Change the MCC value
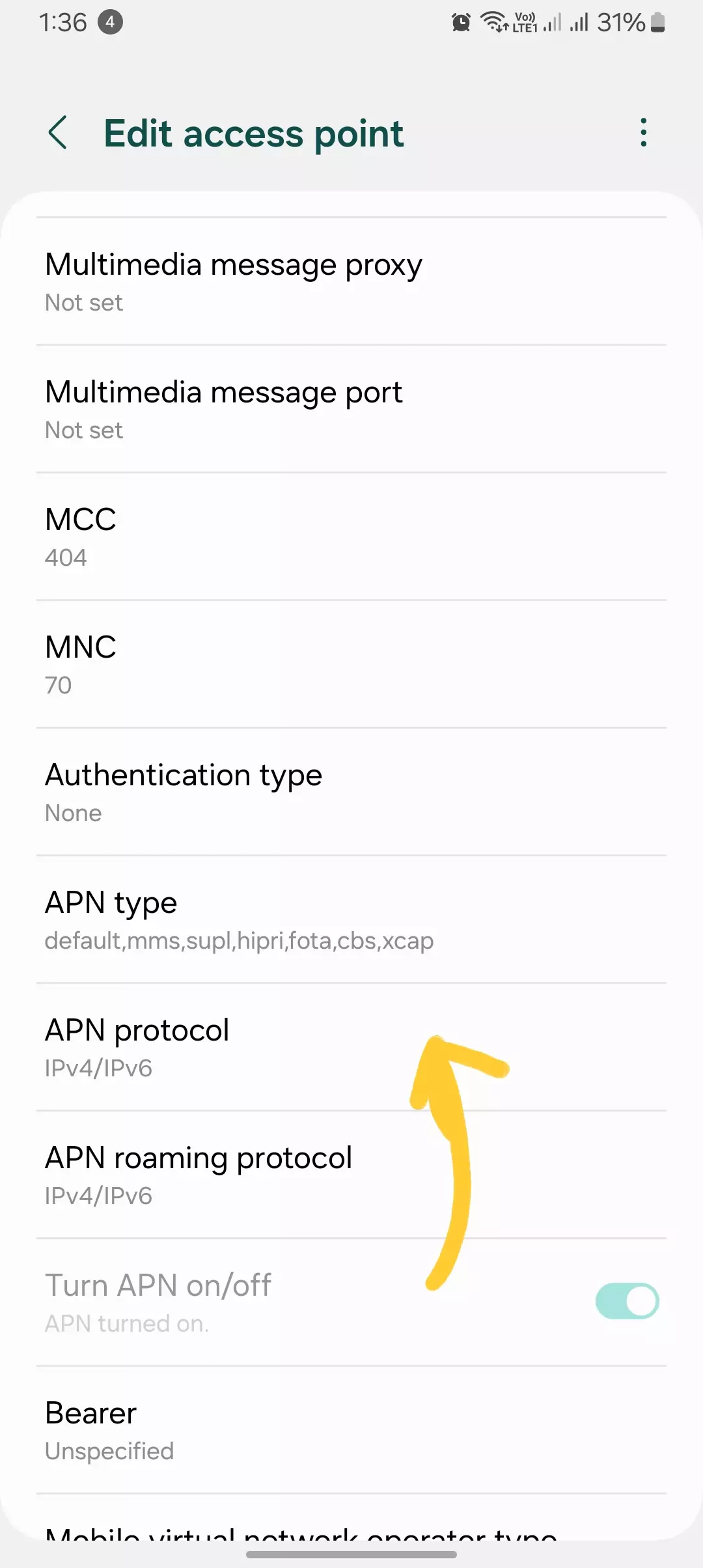This screenshot has width=703, height=1568. click(x=351, y=537)
